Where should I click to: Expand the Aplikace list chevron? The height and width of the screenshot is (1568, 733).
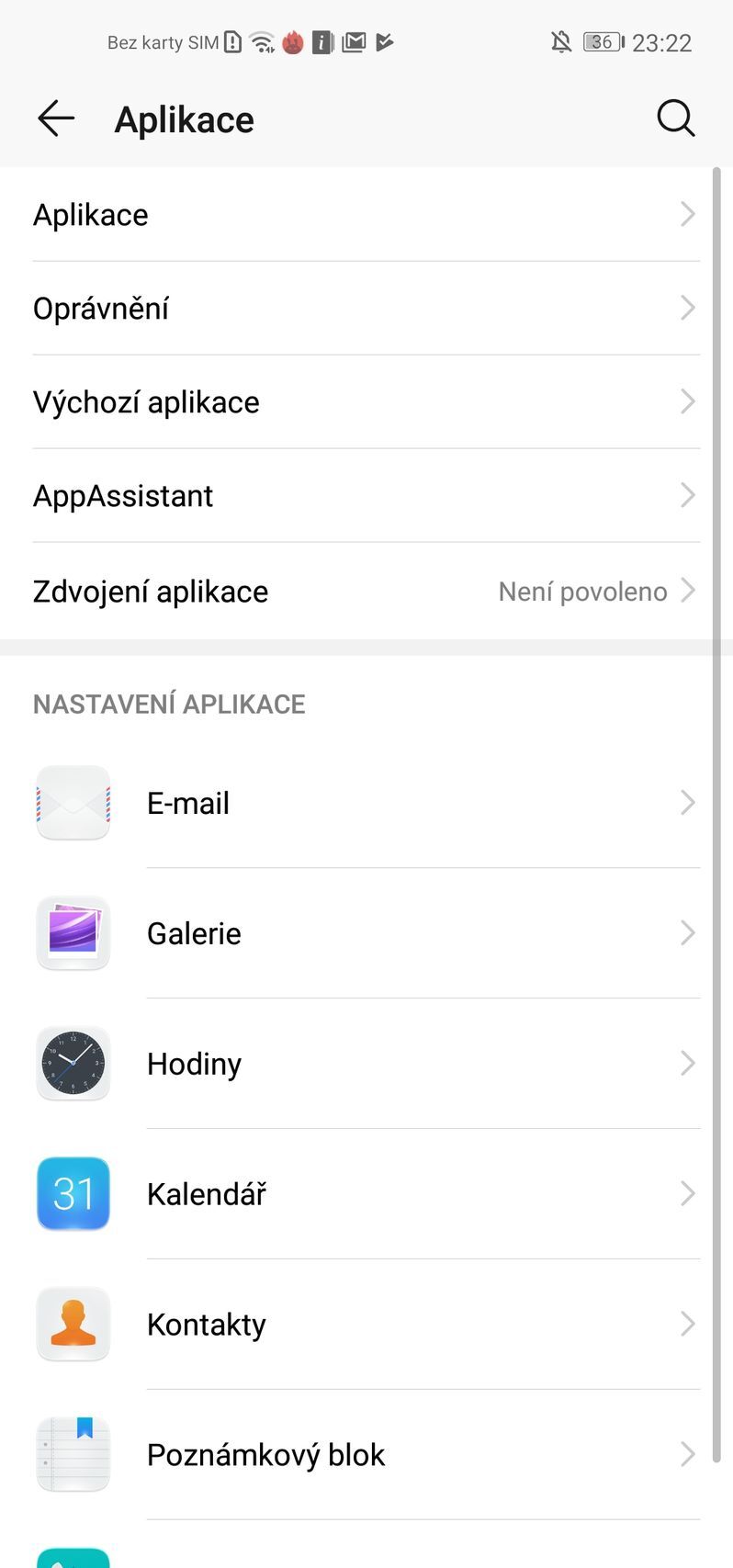pyautogui.click(x=688, y=214)
